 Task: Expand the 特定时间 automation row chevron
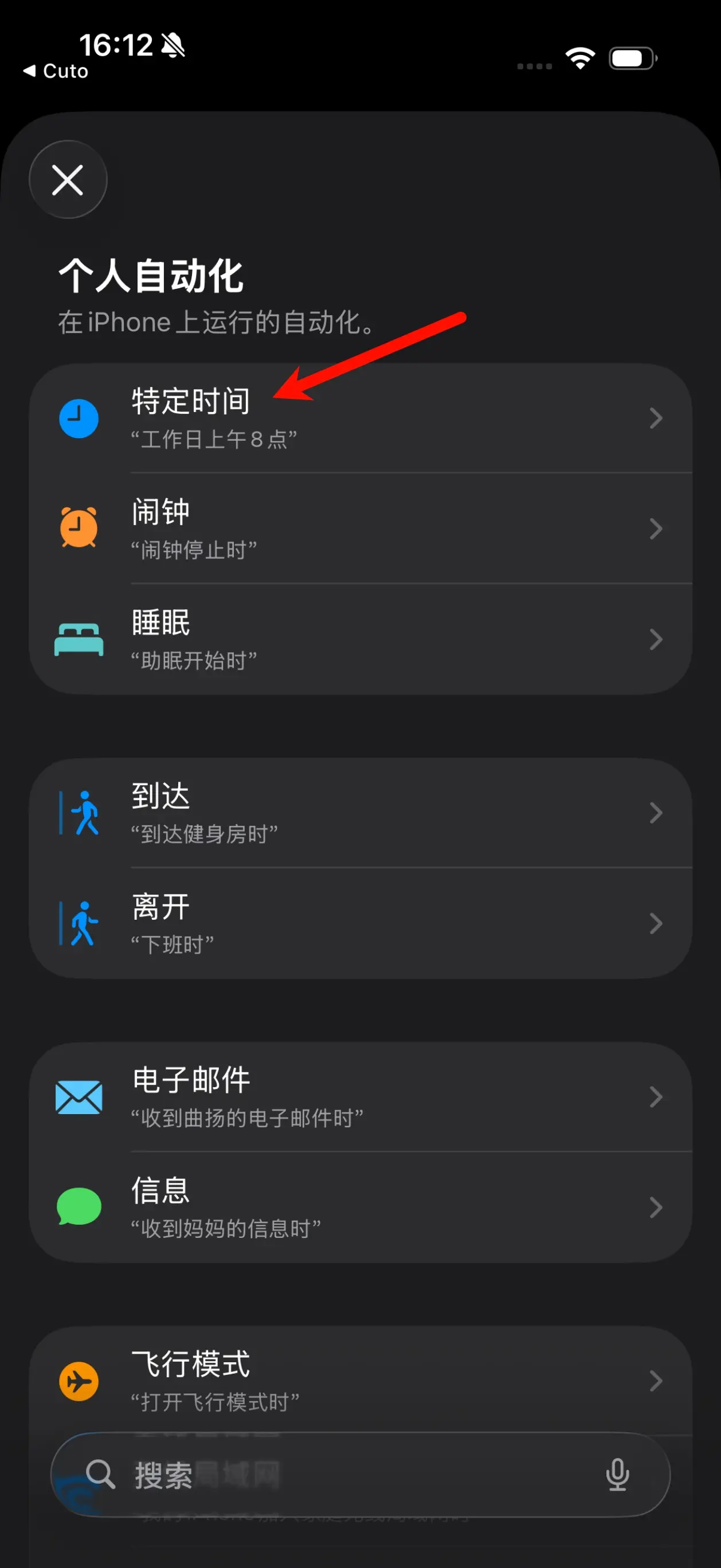point(656,418)
